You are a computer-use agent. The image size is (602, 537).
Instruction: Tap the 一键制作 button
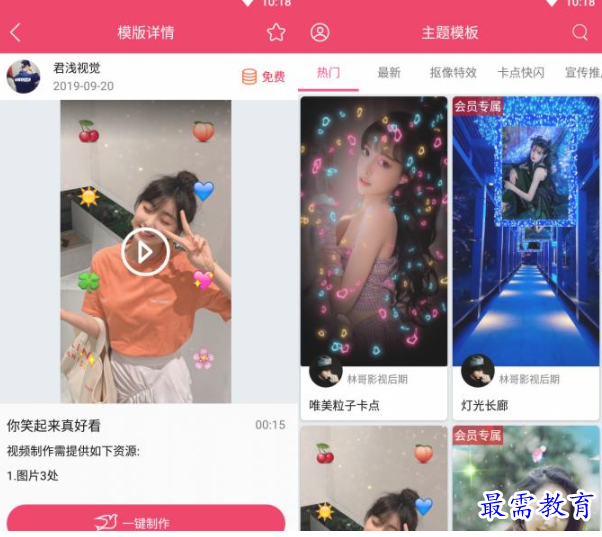(146, 521)
